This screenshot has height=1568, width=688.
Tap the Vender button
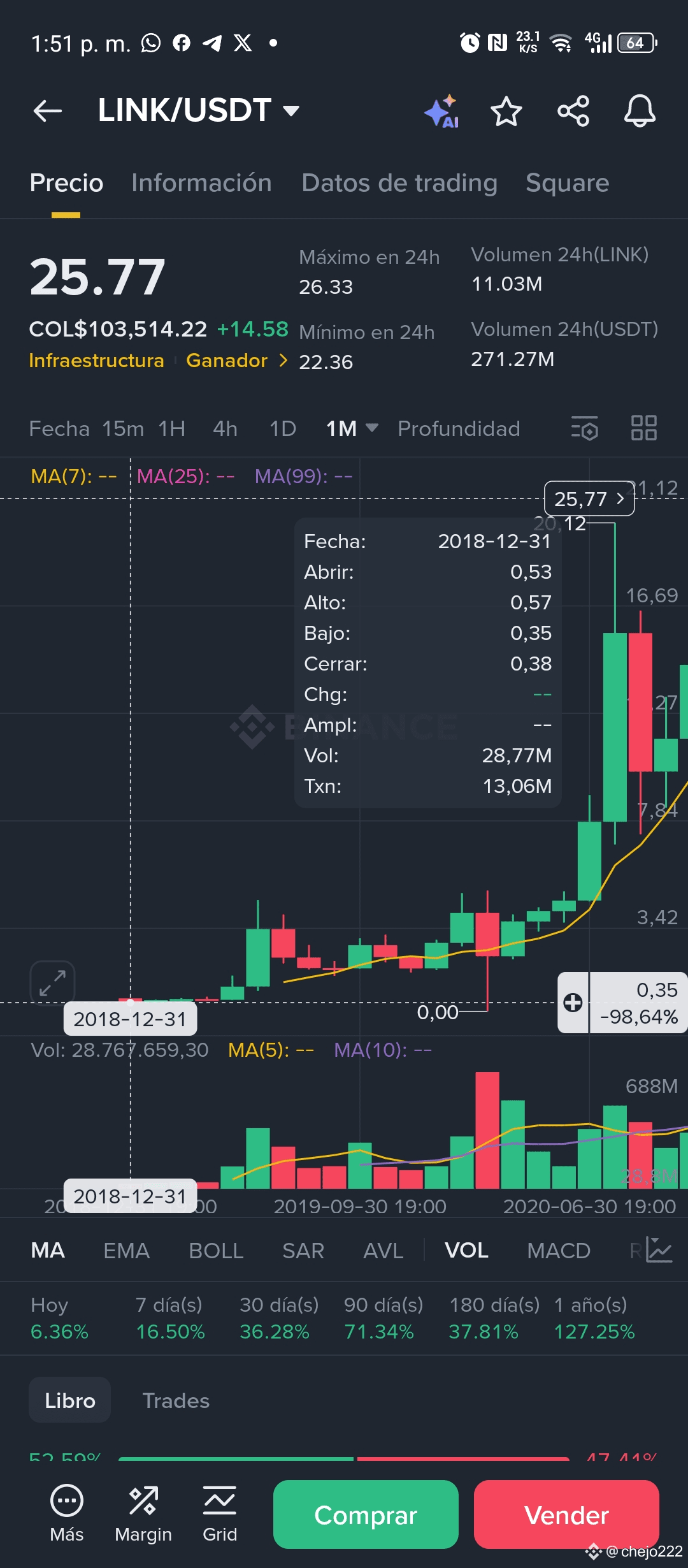coord(566,1514)
